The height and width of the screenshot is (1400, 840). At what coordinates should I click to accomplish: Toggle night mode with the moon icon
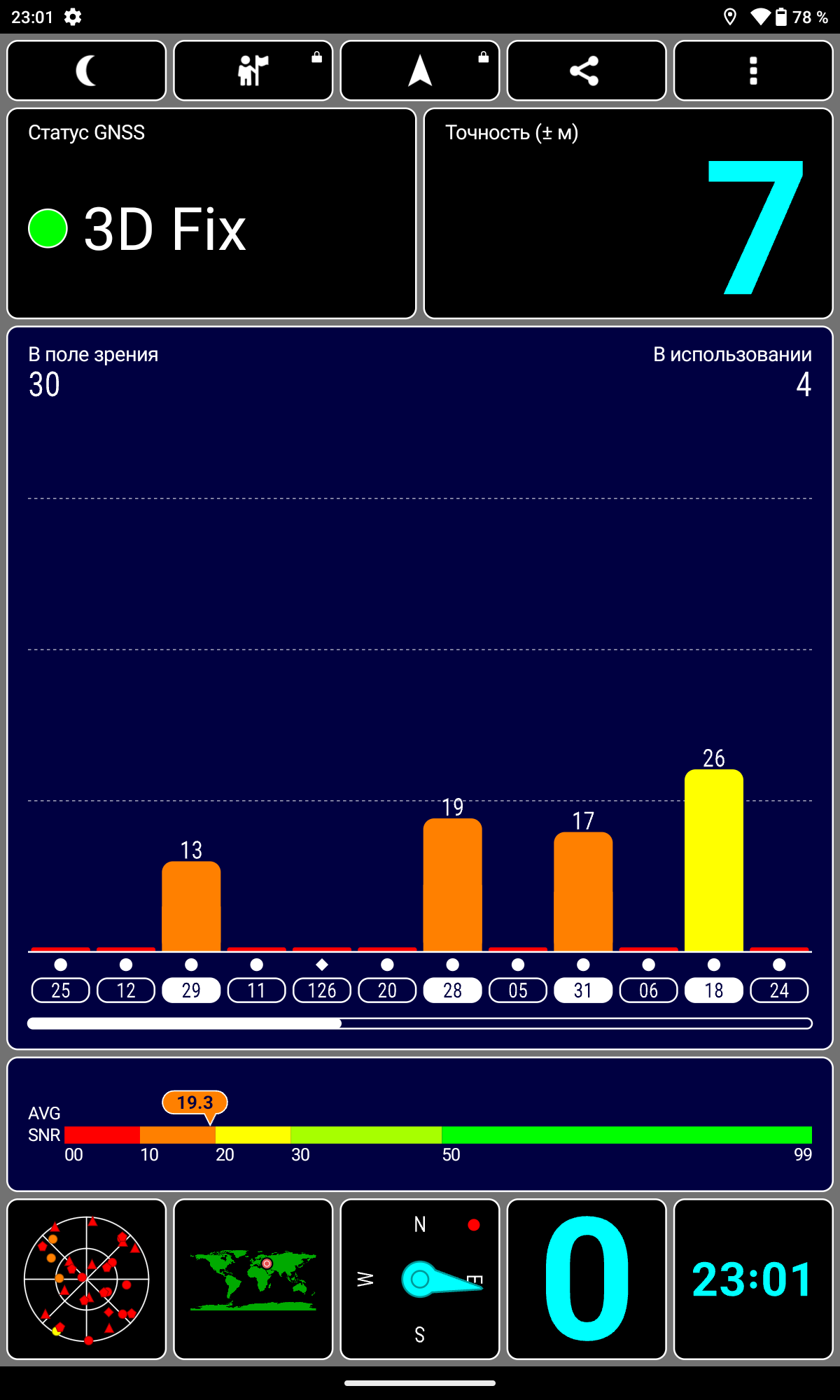point(86,71)
